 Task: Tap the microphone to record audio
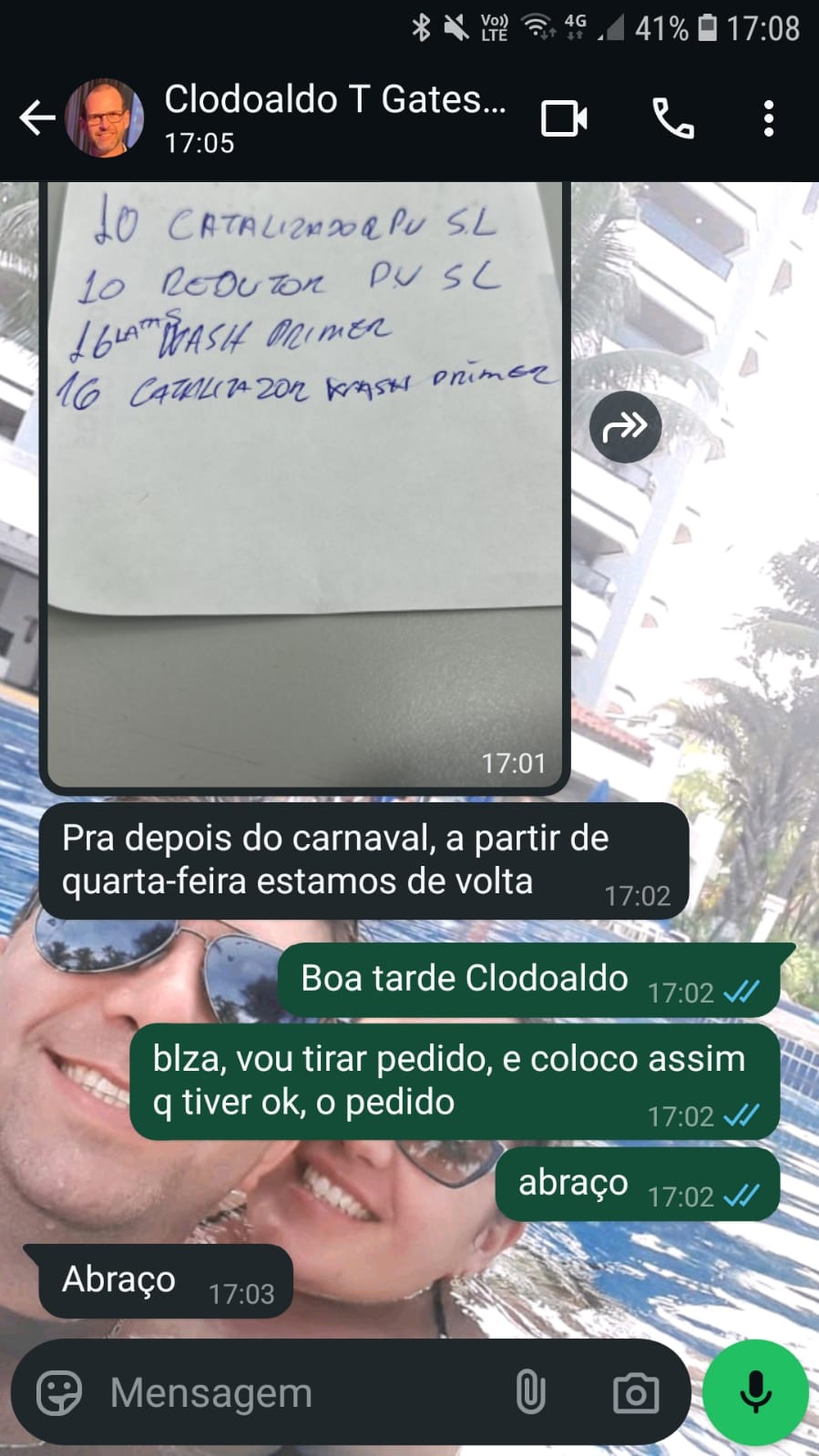tap(755, 1393)
